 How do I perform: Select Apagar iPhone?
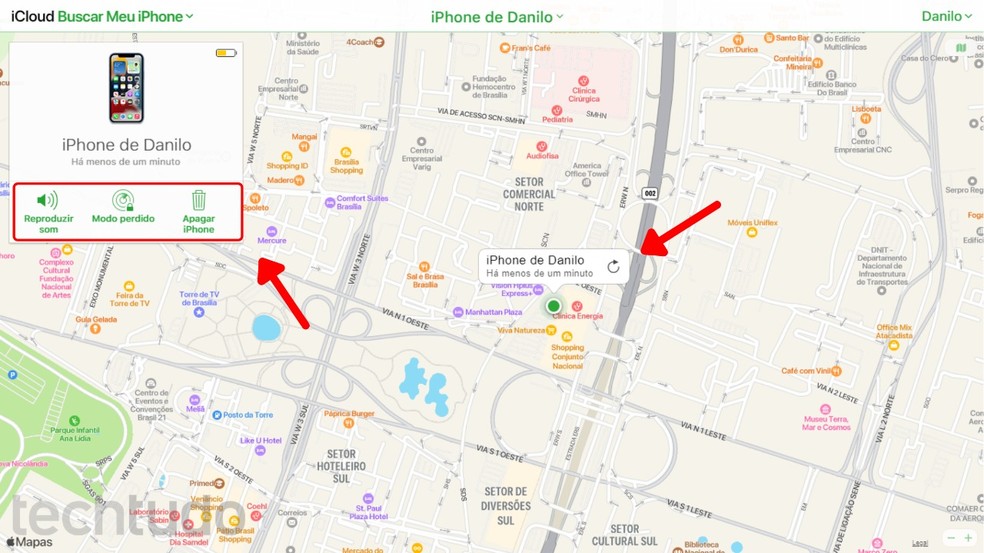click(x=199, y=211)
